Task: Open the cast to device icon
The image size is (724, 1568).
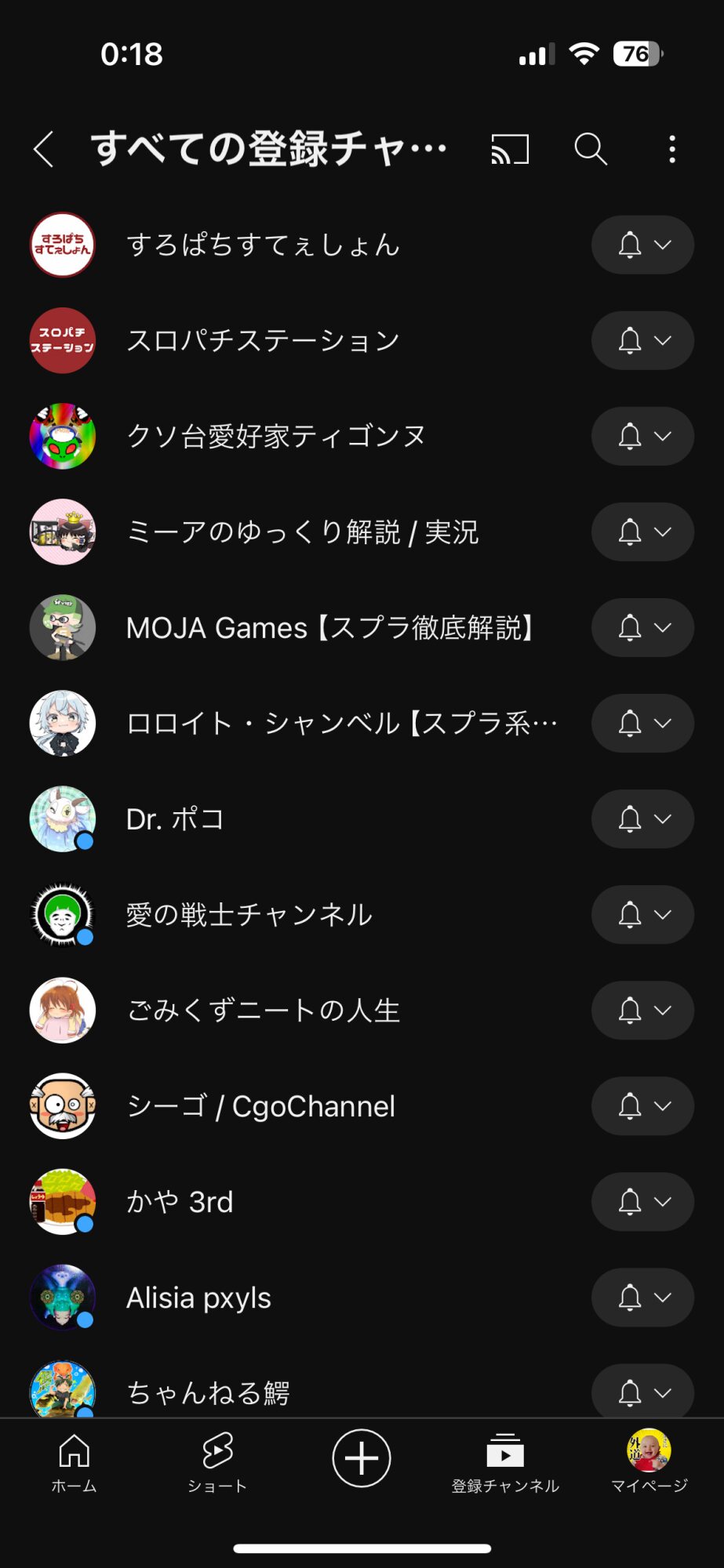Action: 510,149
